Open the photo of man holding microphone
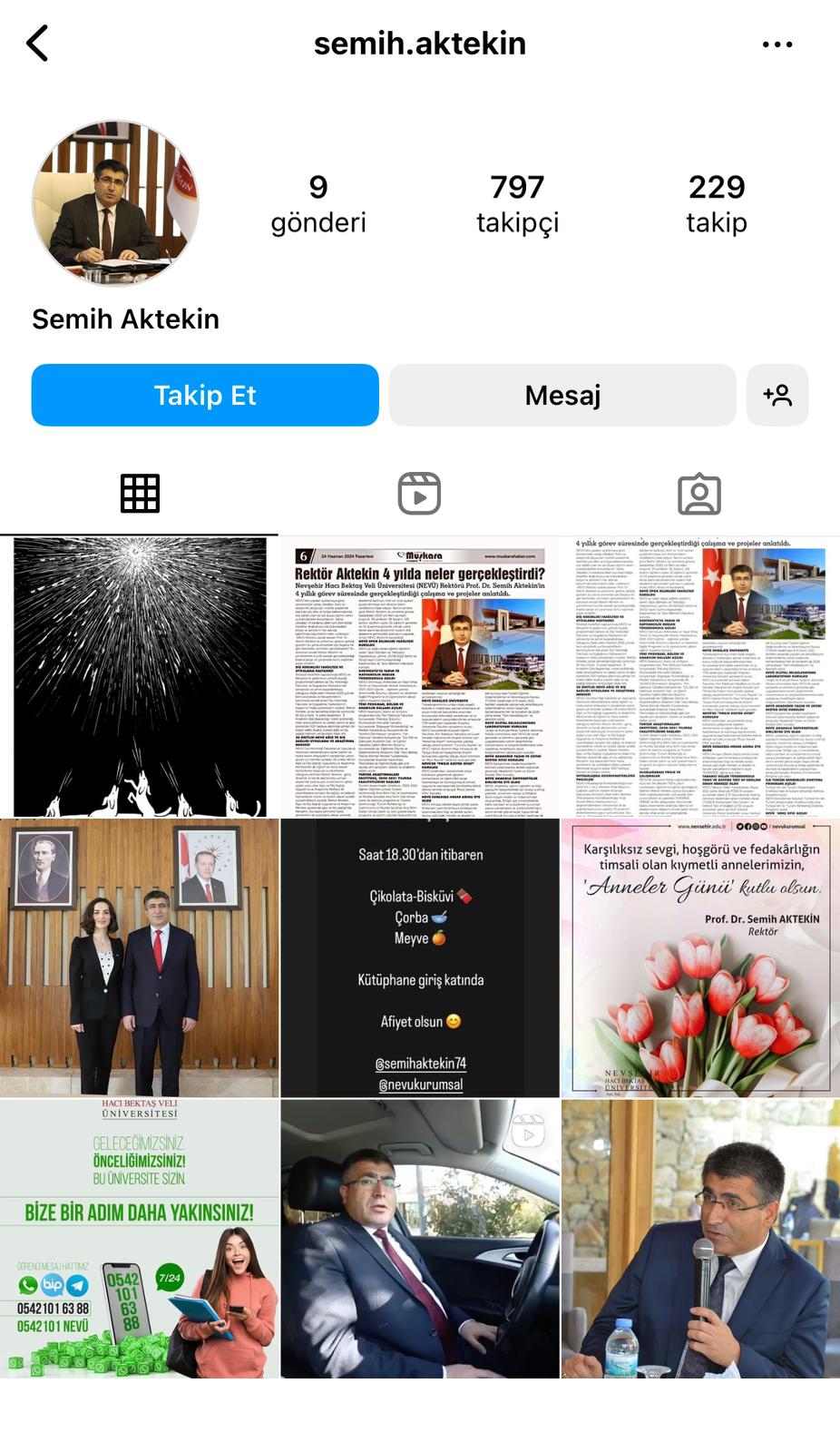840x1452 pixels. click(699, 1239)
